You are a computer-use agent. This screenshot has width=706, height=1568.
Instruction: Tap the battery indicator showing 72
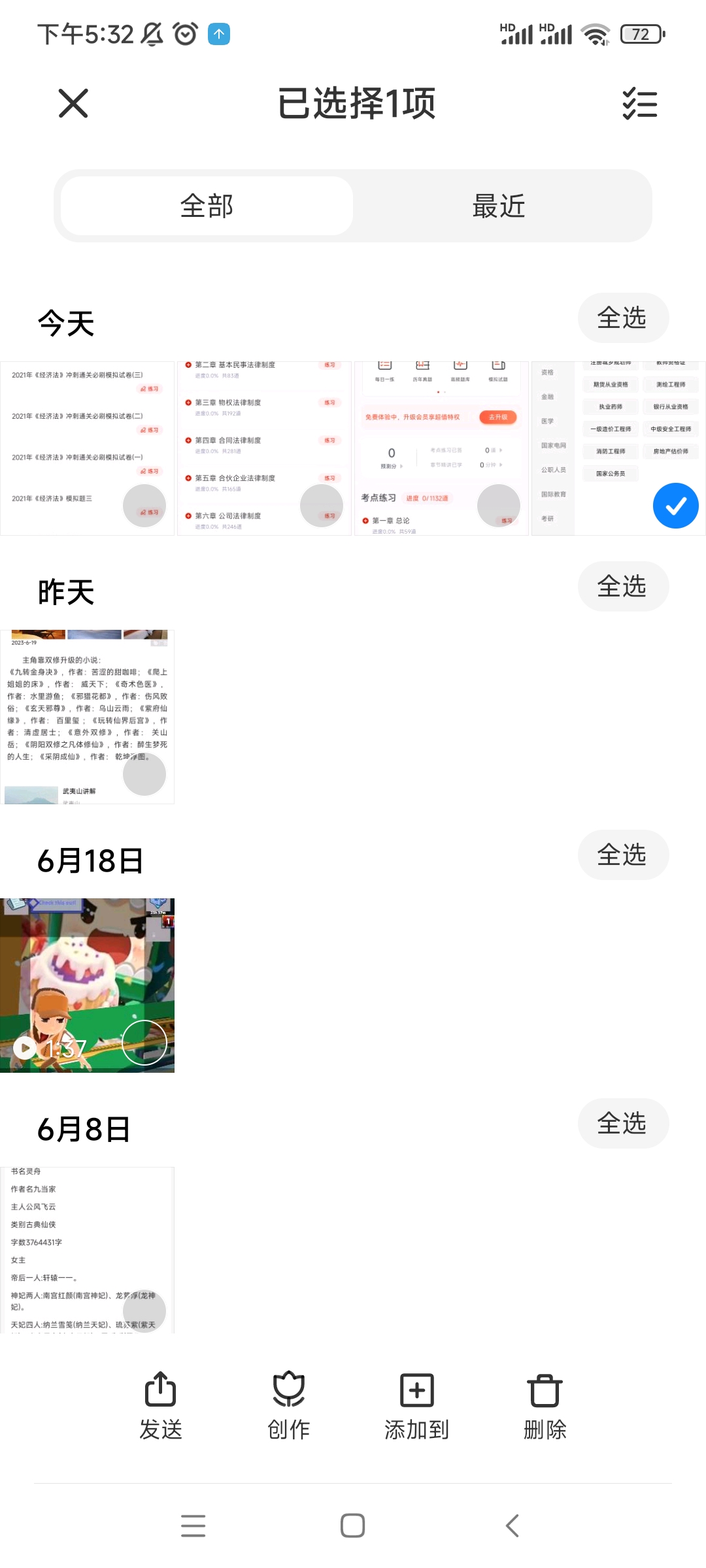(x=641, y=34)
